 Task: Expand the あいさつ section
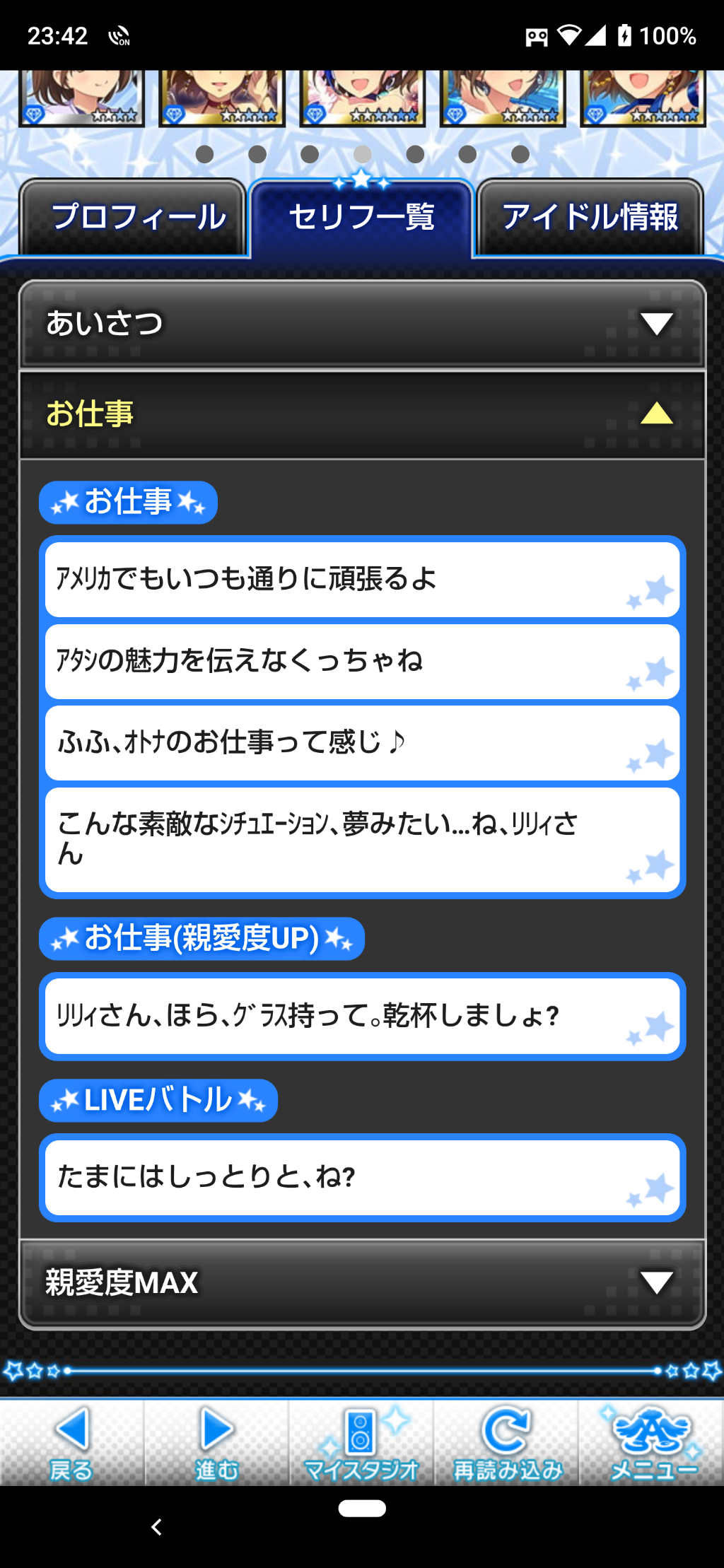[x=362, y=324]
